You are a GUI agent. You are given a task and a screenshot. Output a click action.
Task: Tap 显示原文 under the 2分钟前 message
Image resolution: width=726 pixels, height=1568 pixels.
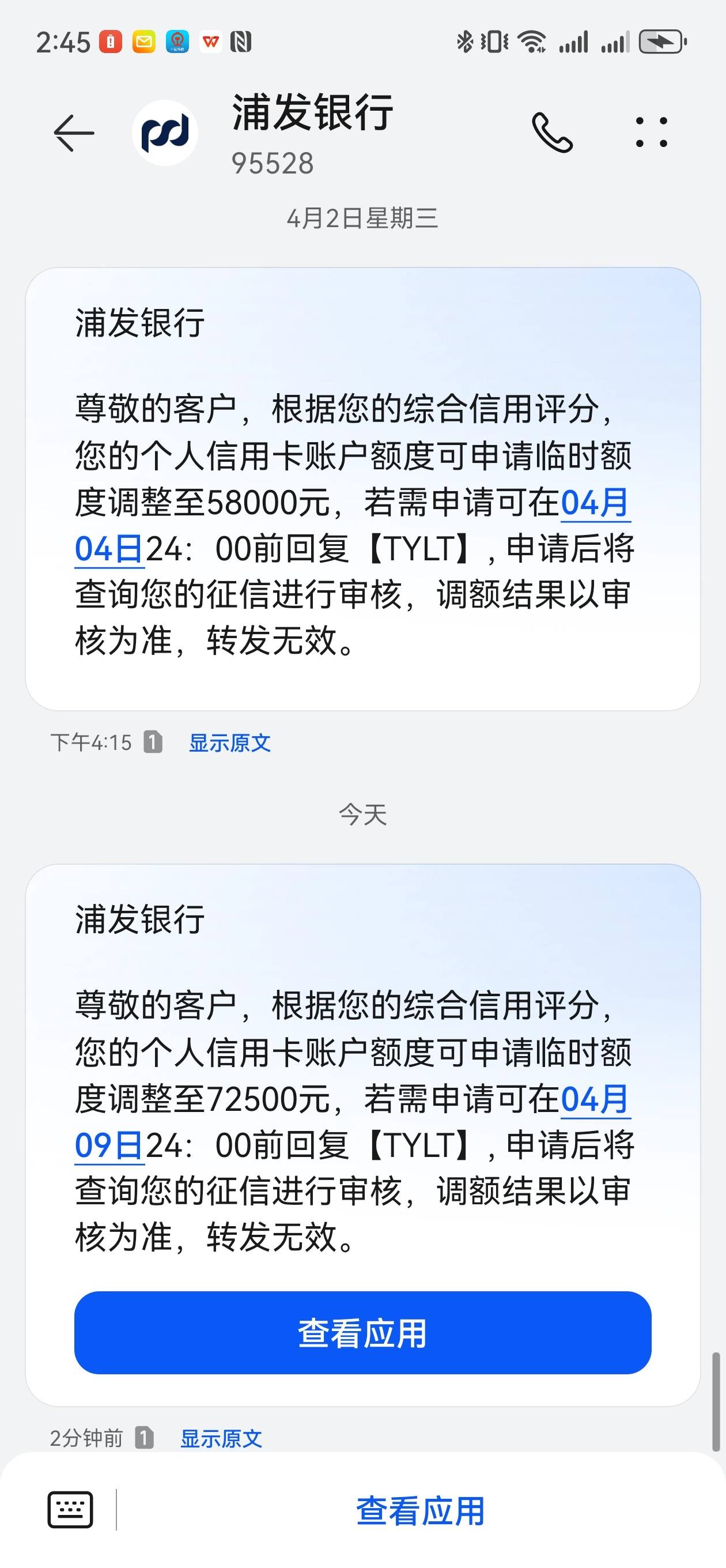221,1439
